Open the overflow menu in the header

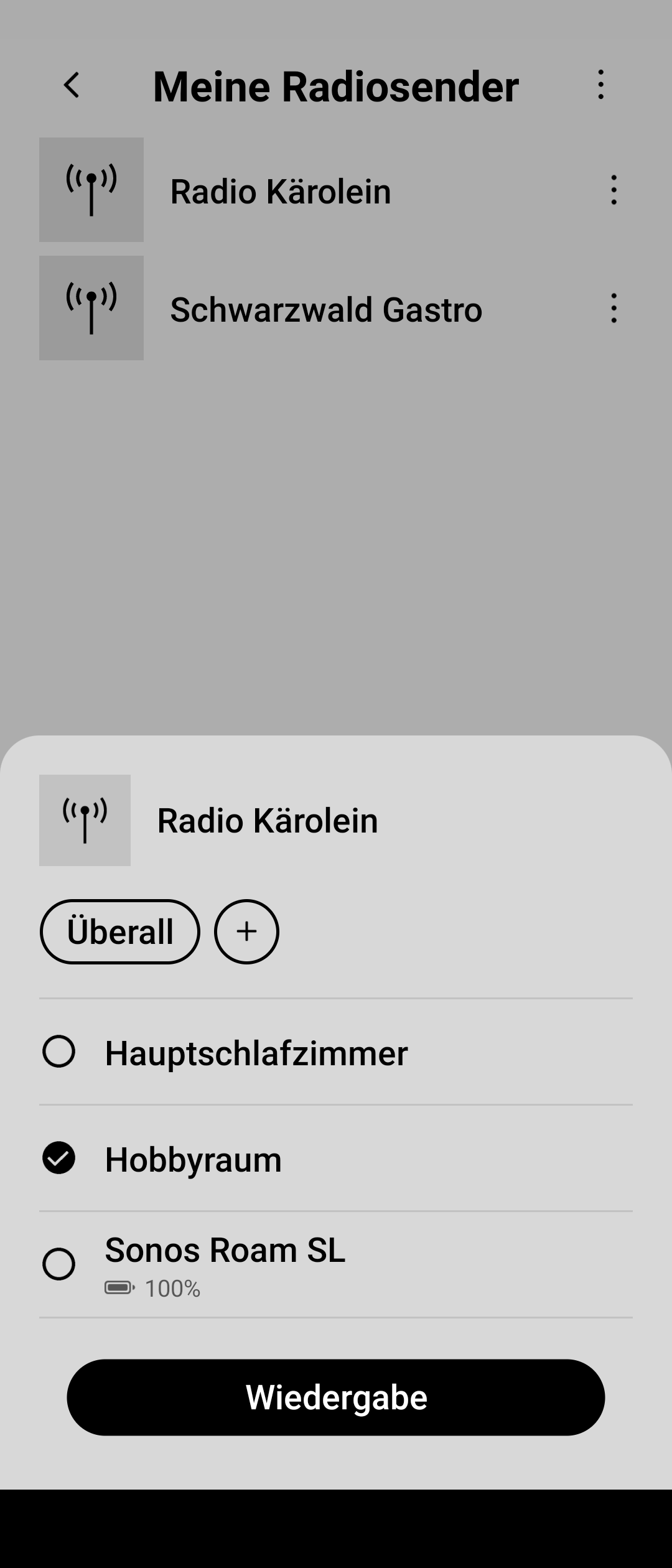[600, 85]
